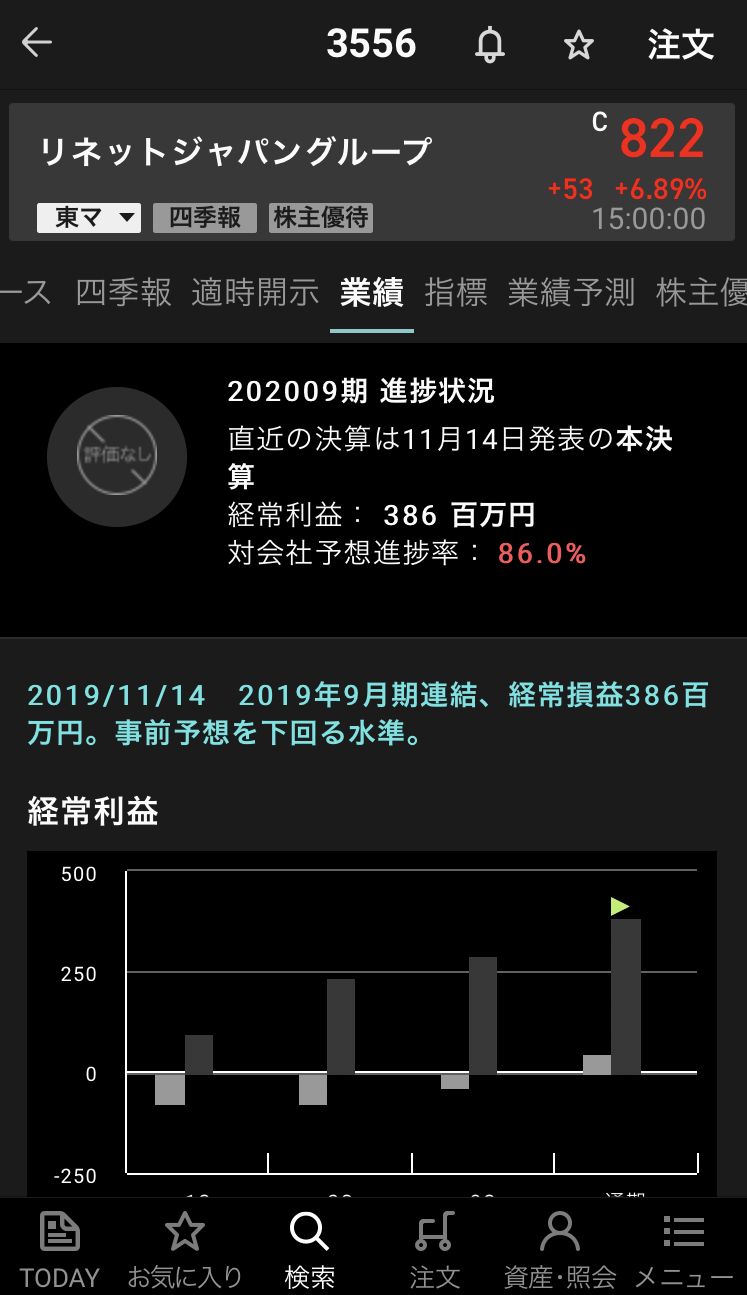Switch to the 指標 tab
747x1295 pixels.
pyautogui.click(x=456, y=292)
